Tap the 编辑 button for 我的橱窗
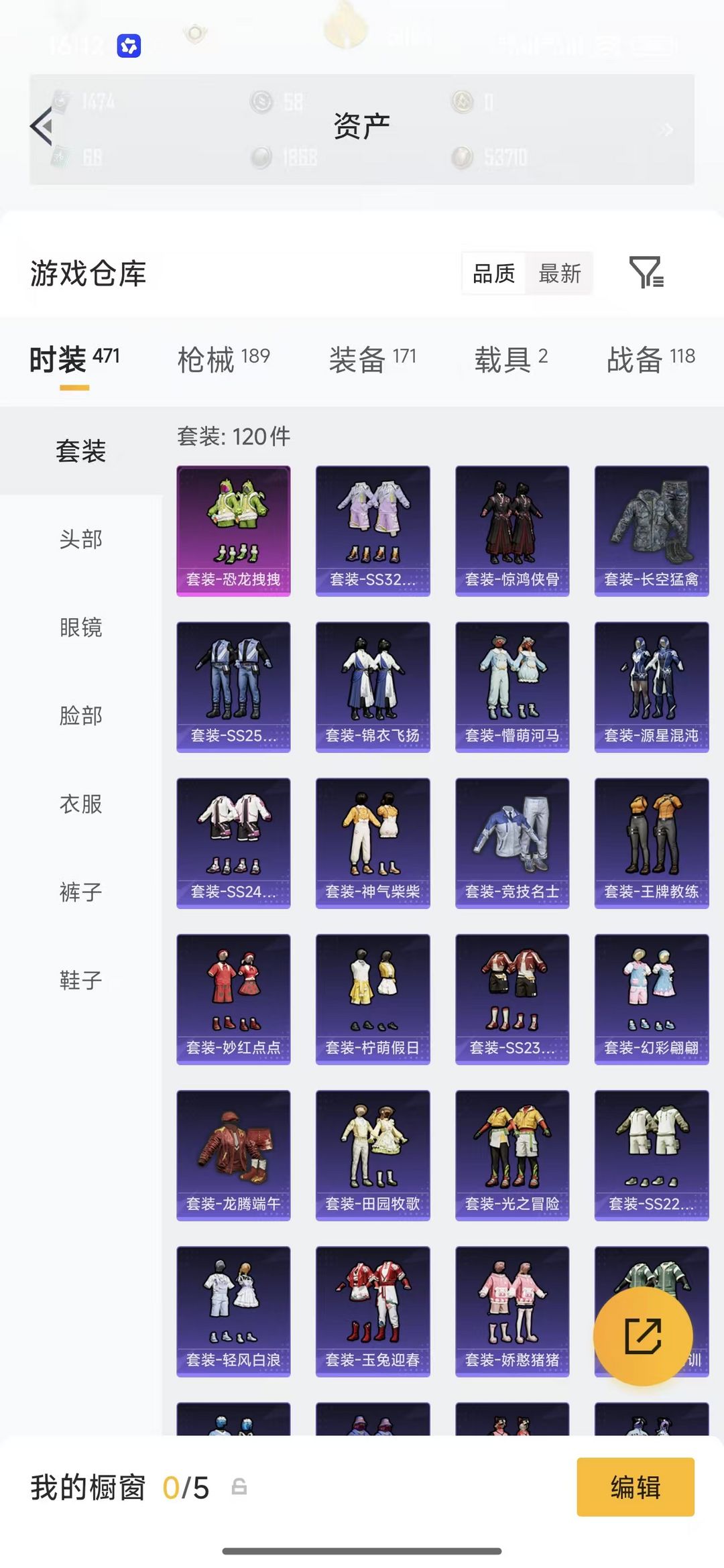 coord(636,1487)
